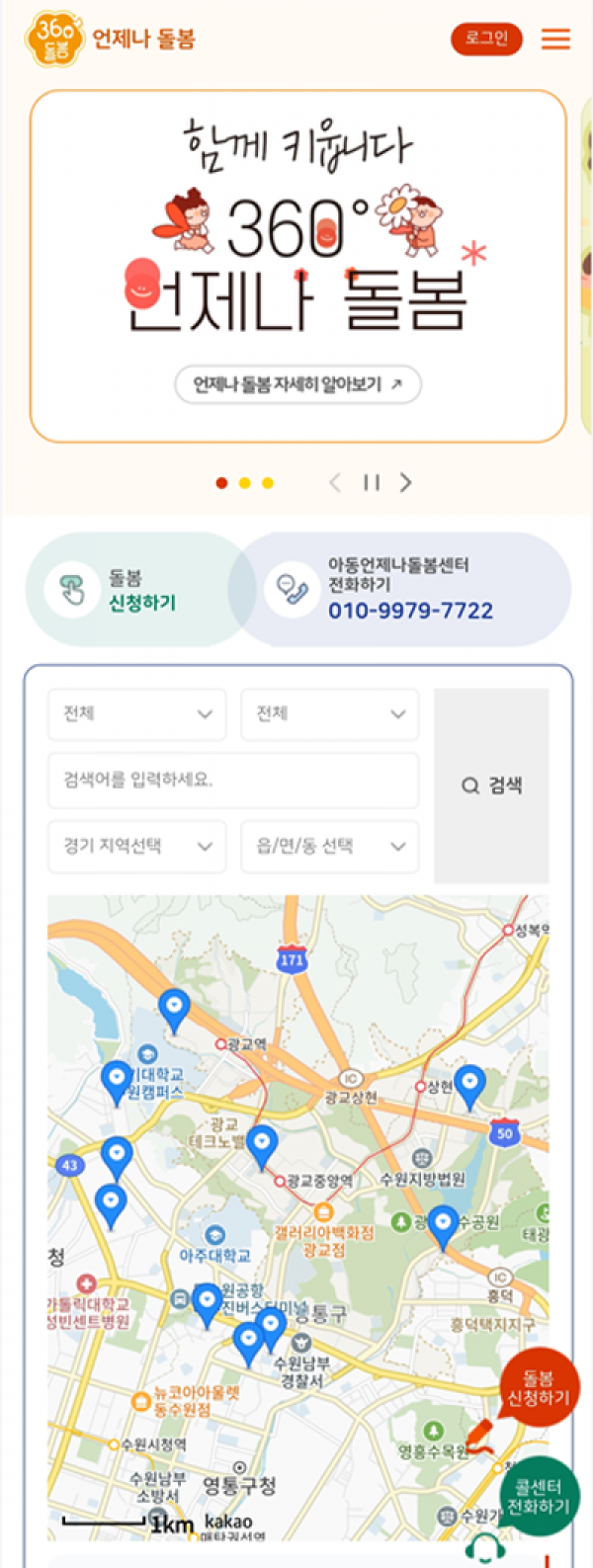The width and height of the screenshot is (593, 1568).
Task: Open 언제나 돌봄 자세히 알아보기 link
Action: pos(298,384)
